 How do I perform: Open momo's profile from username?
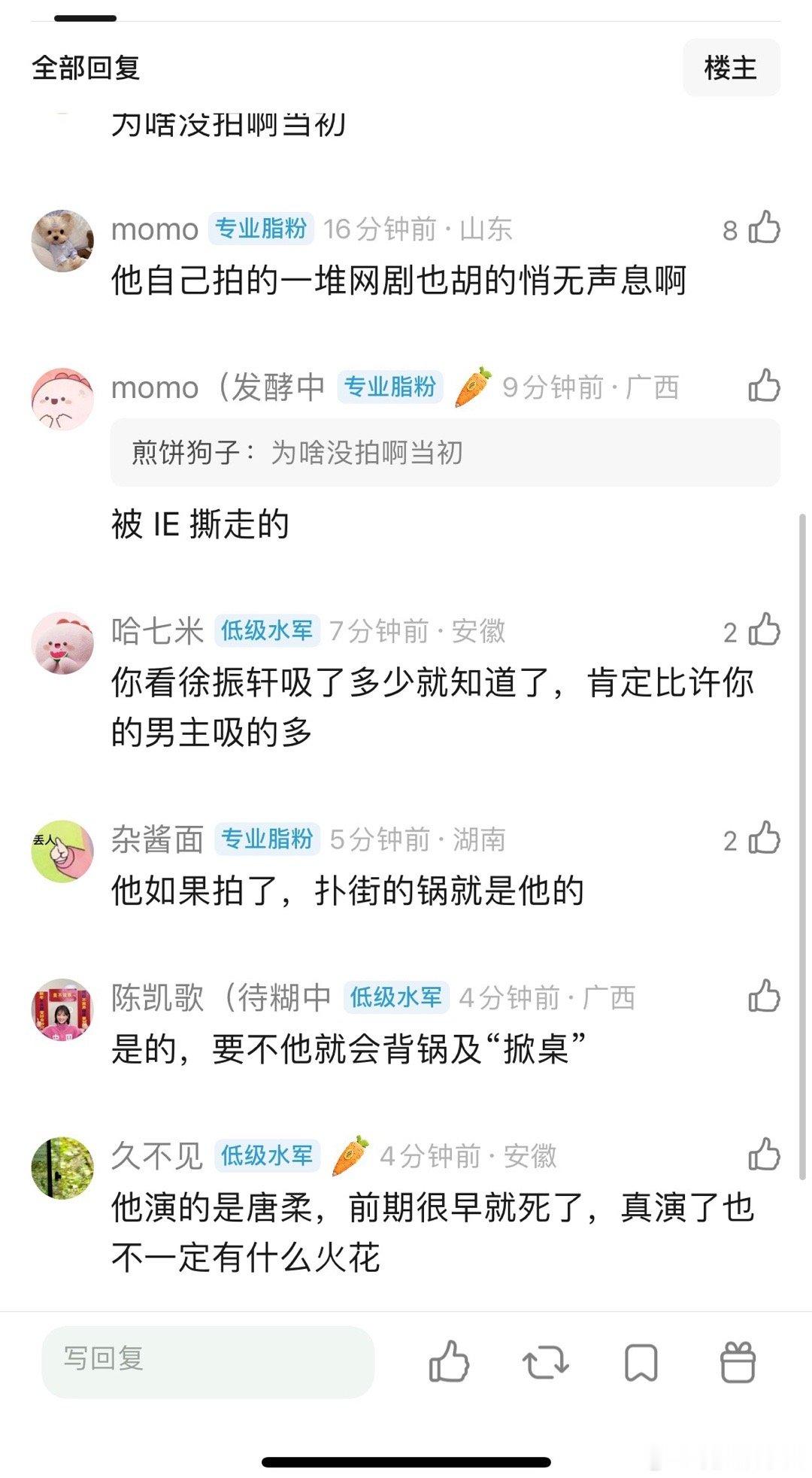(x=153, y=230)
